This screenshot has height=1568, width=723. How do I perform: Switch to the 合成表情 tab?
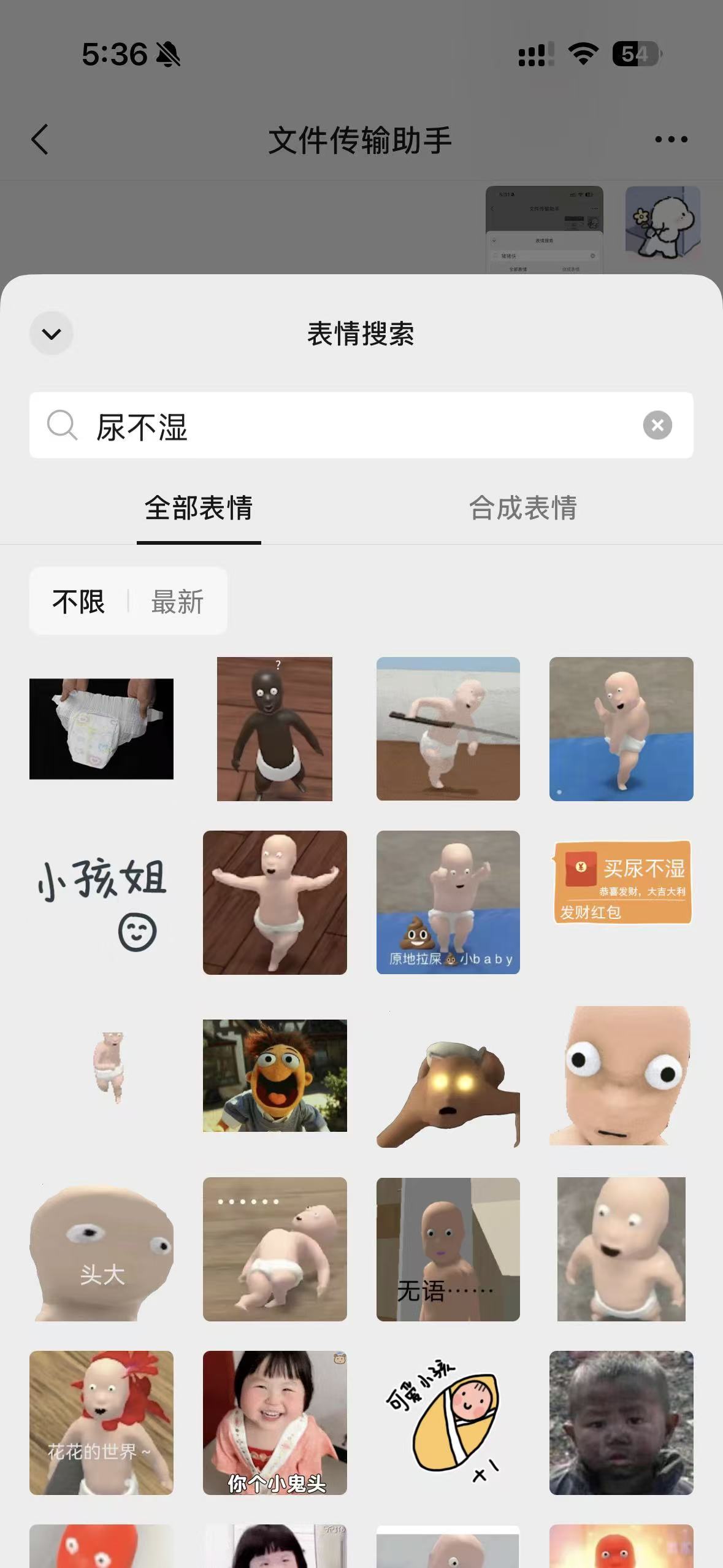(x=522, y=509)
